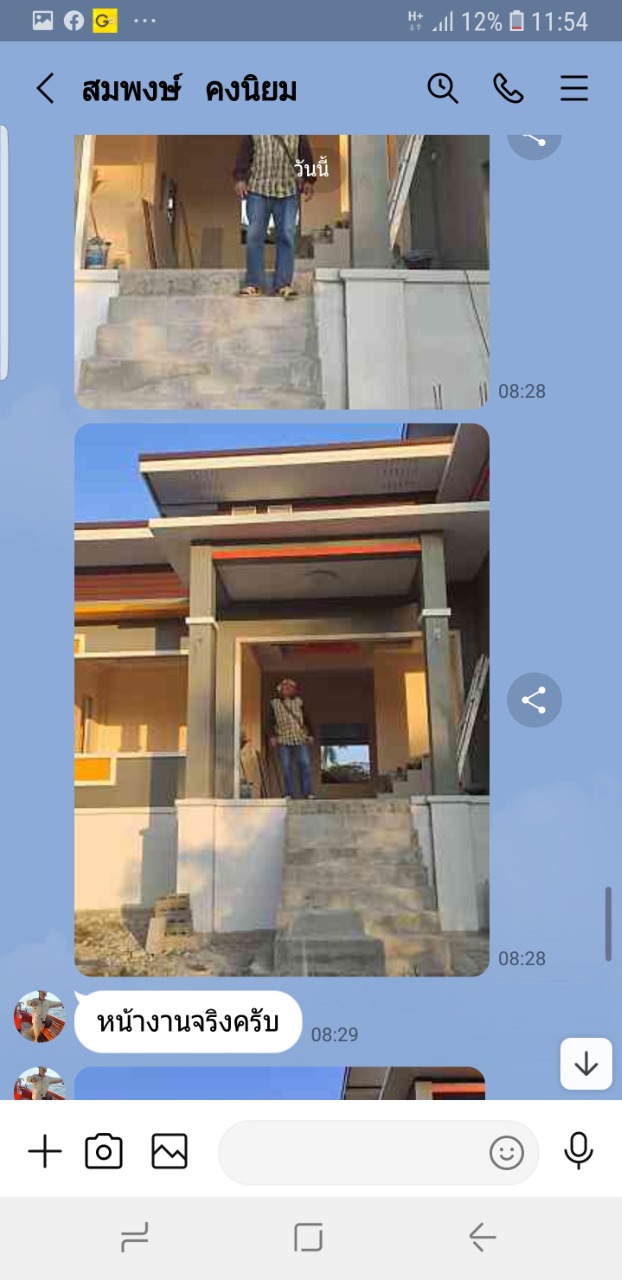Viewport: 622px width, 1280px height.
Task: Share the full house photo sent at 08:28
Action: tap(534, 700)
